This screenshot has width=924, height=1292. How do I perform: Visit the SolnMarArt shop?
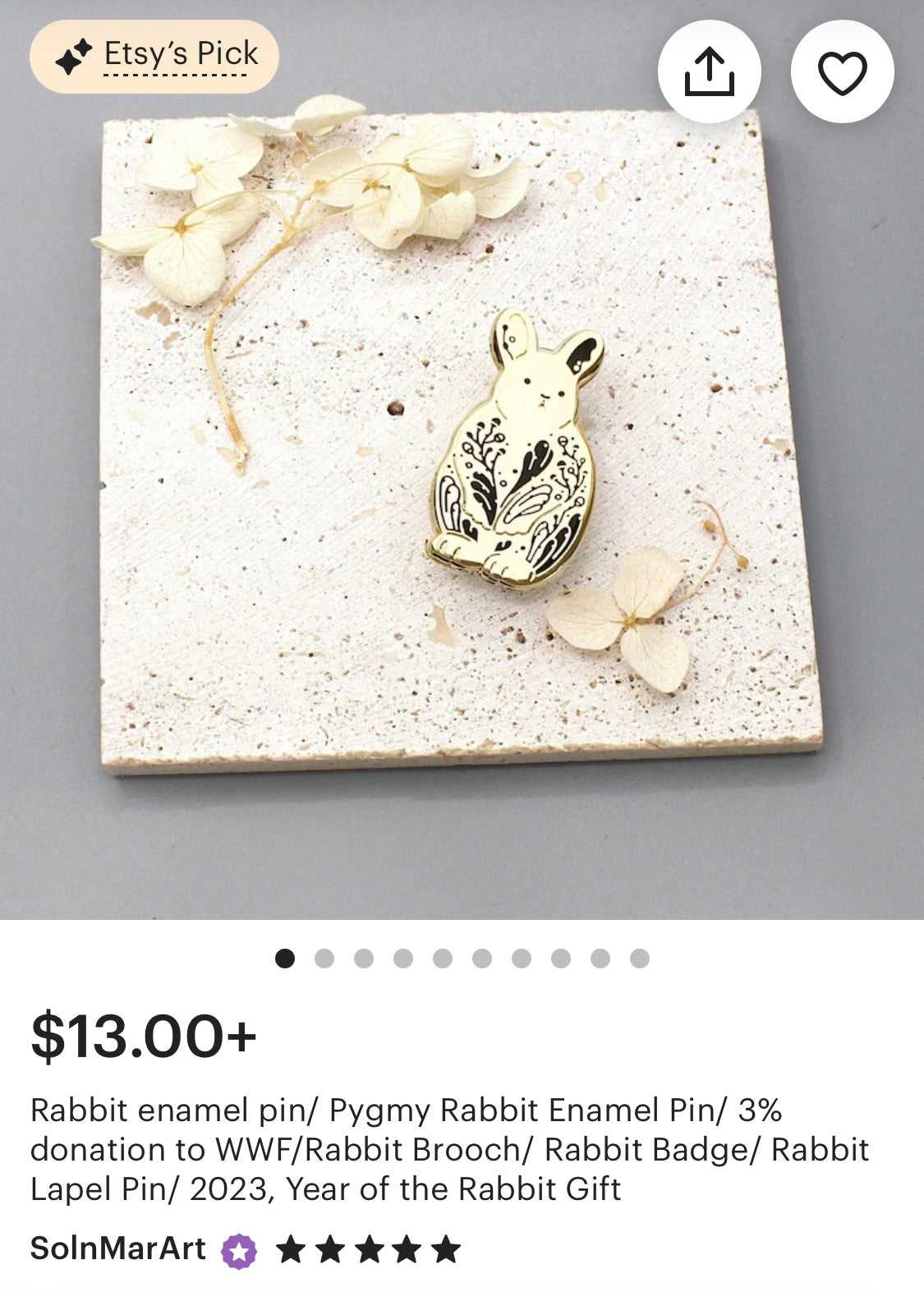pos(118,1248)
